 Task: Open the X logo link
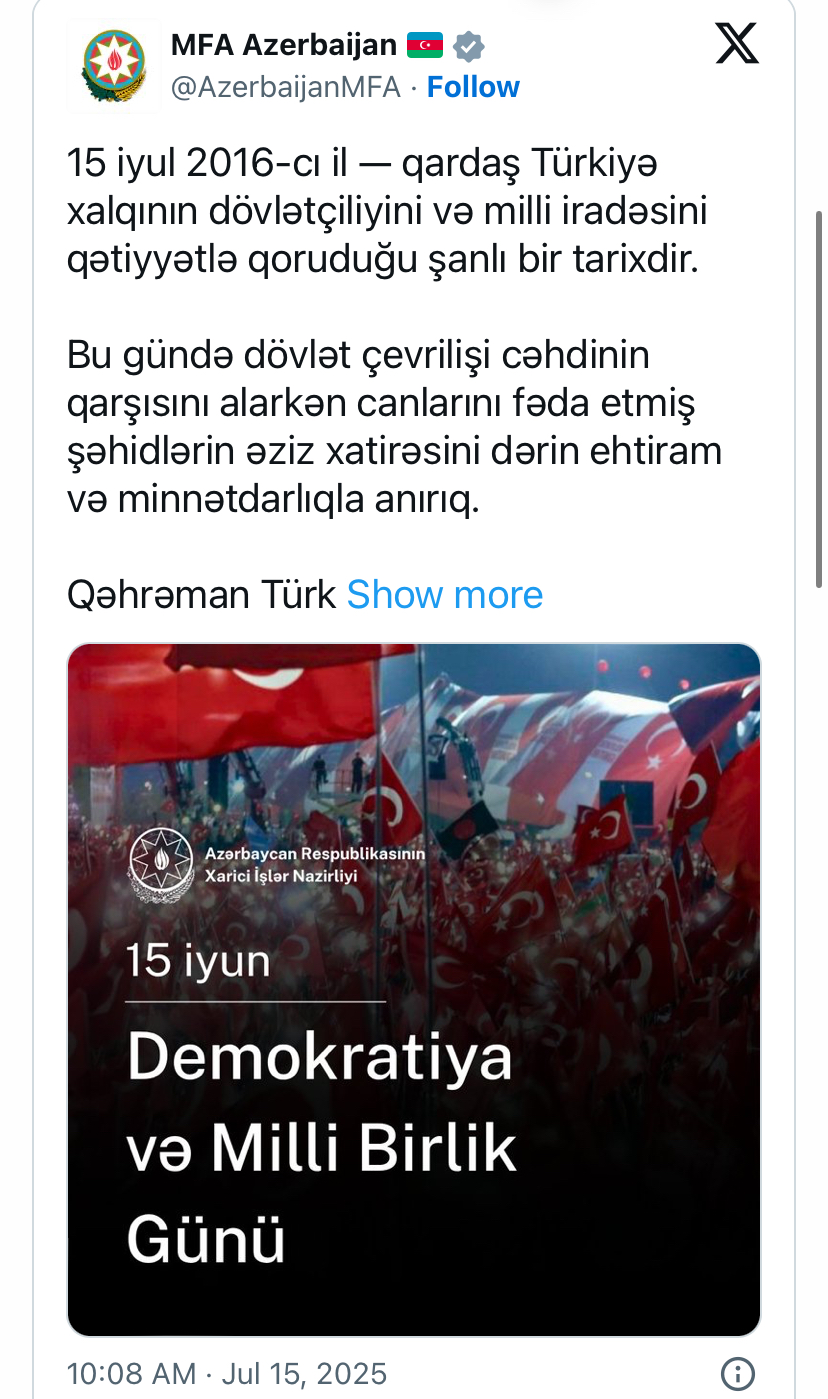tap(737, 44)
